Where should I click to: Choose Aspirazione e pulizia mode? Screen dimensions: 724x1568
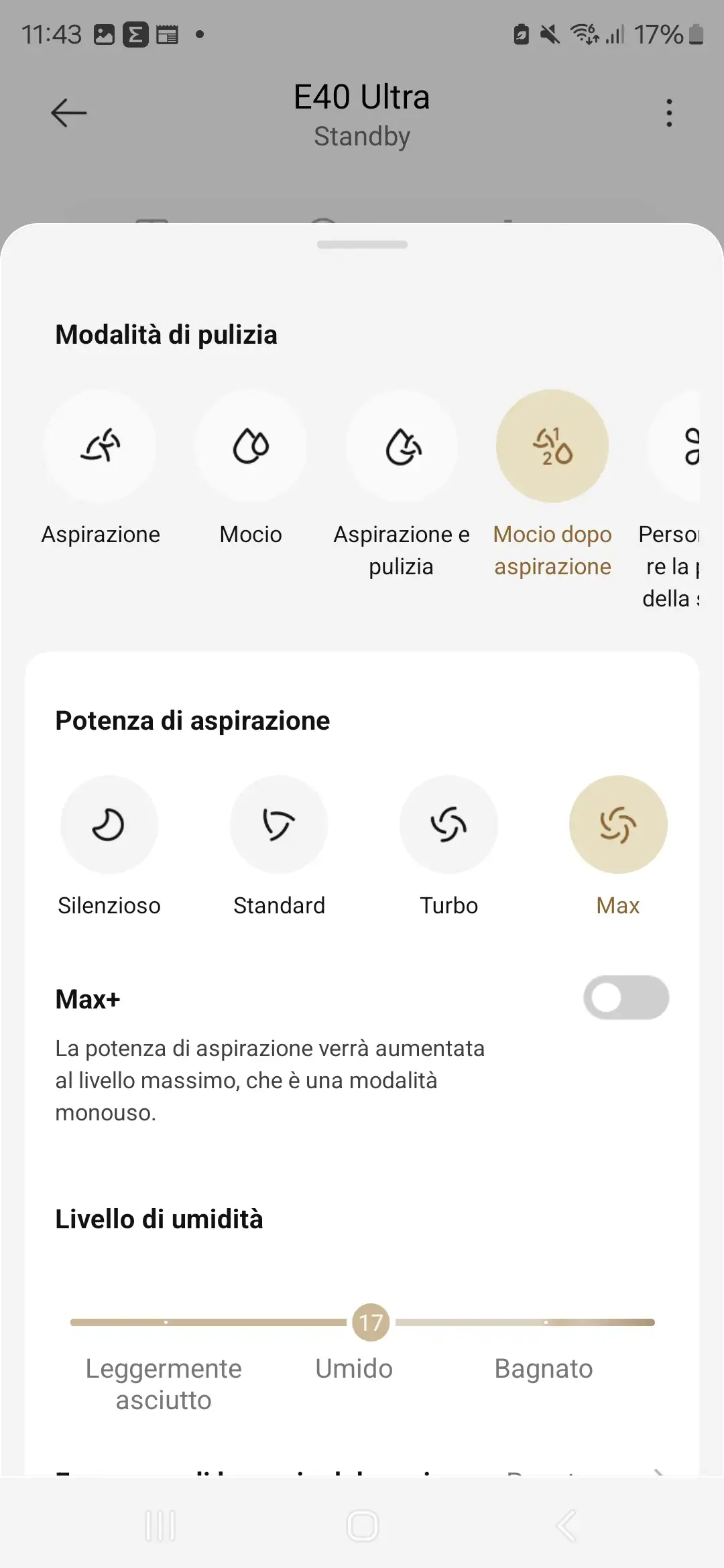402,446
